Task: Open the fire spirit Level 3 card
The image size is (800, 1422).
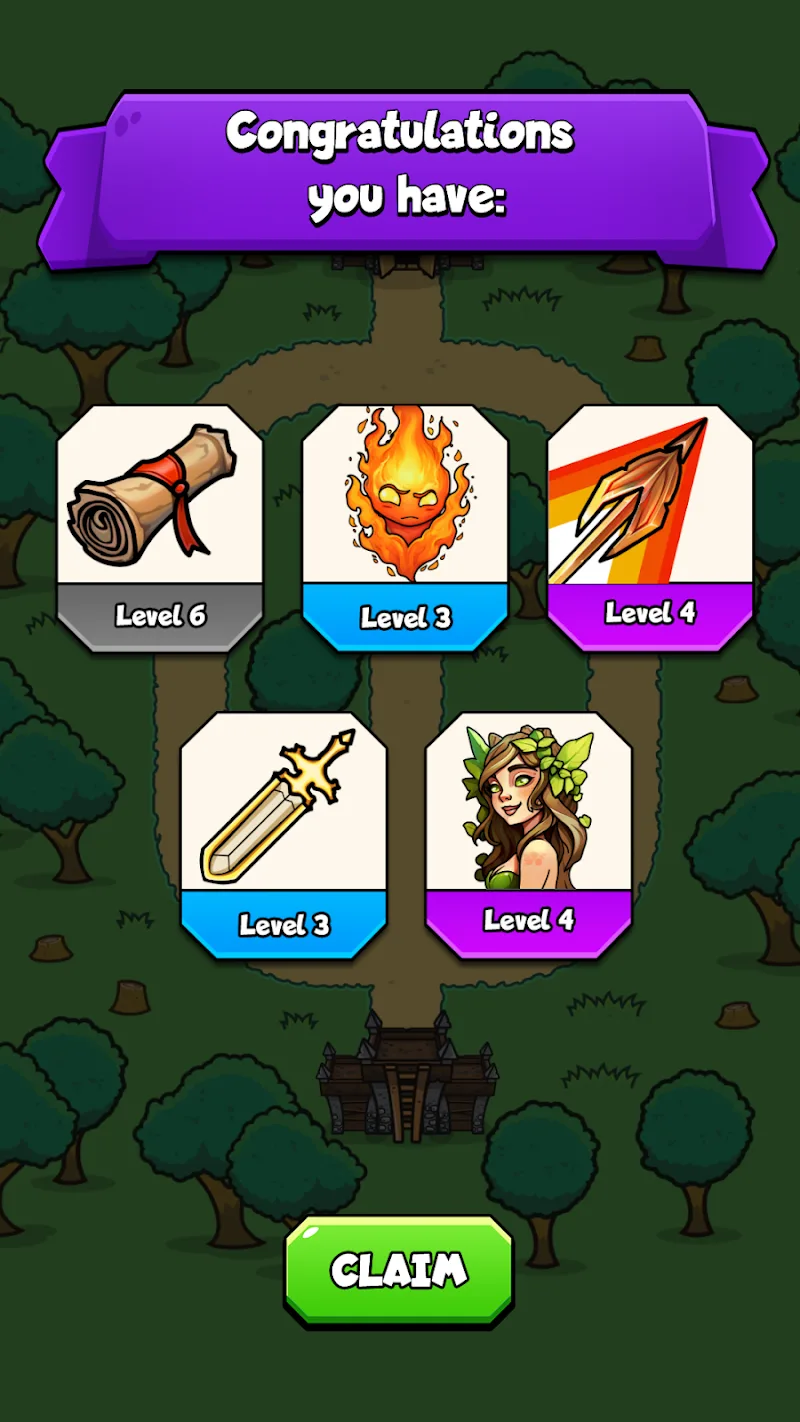Action: tap(405, 527)
